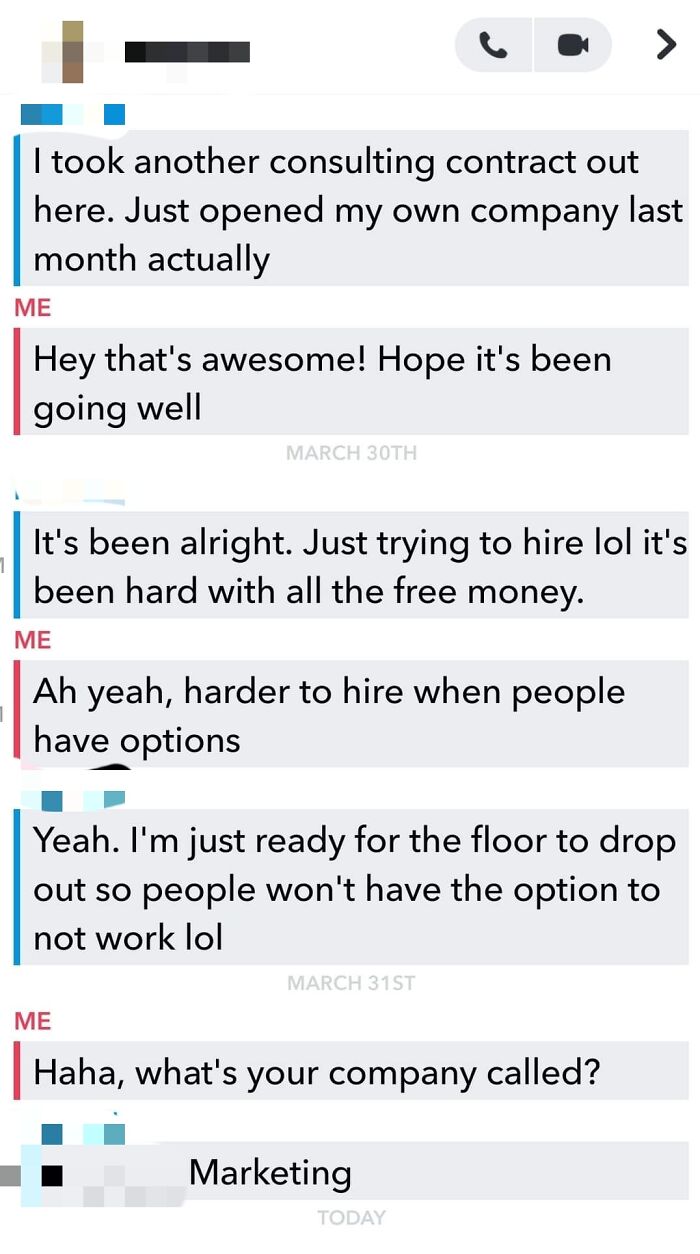The height and width of the screenshot is (1254, 700).
Task: Tap the right chevron arrow in header
Action: tap(666, 45)
